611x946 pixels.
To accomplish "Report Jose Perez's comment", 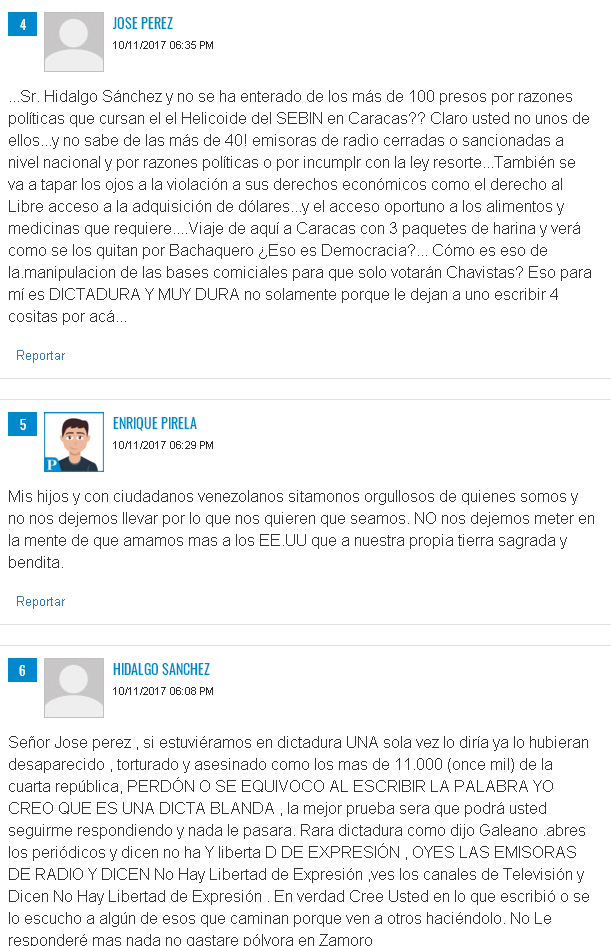I will [41, 355].
